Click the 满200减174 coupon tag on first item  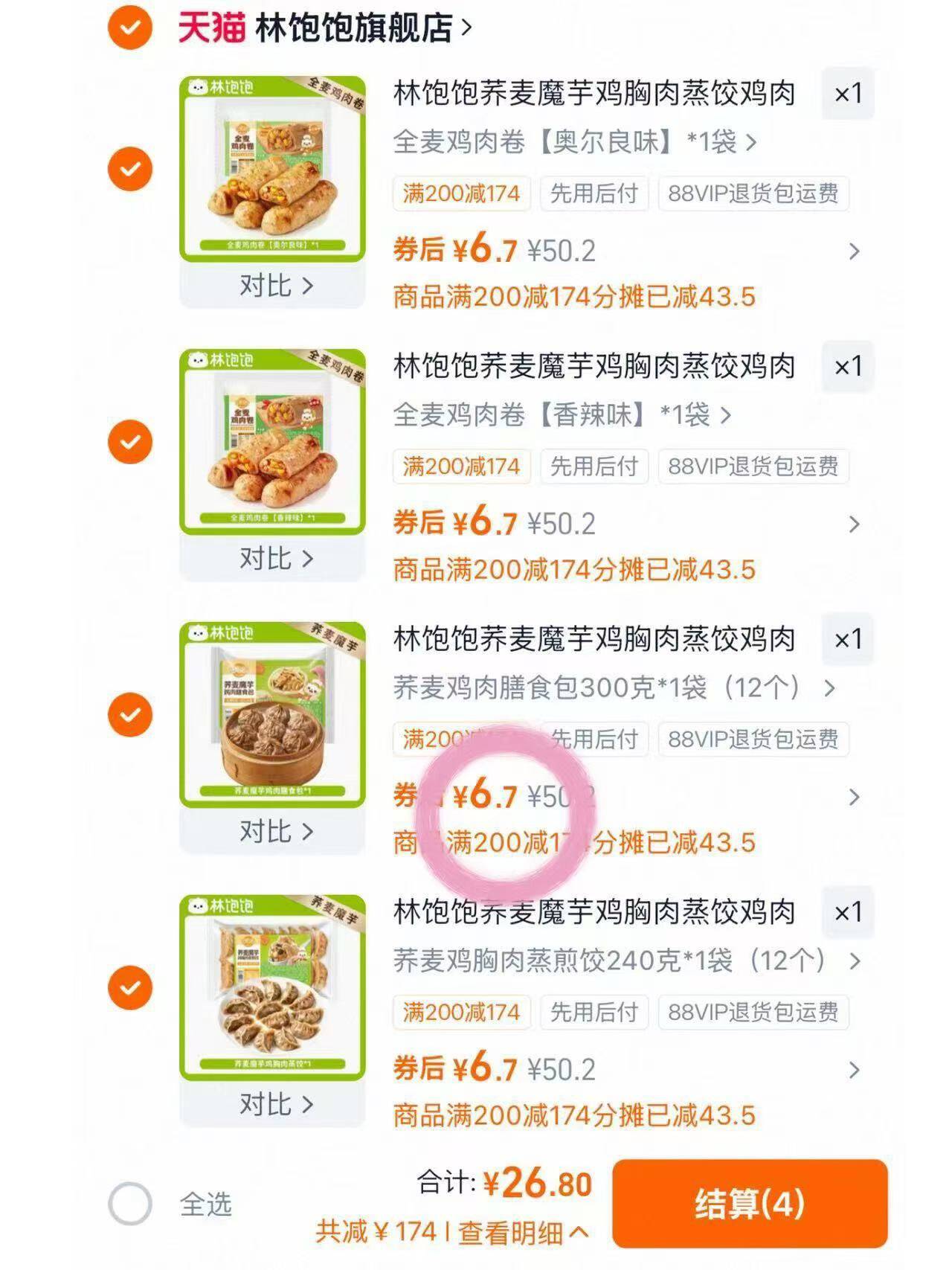[x=461, y=194]
